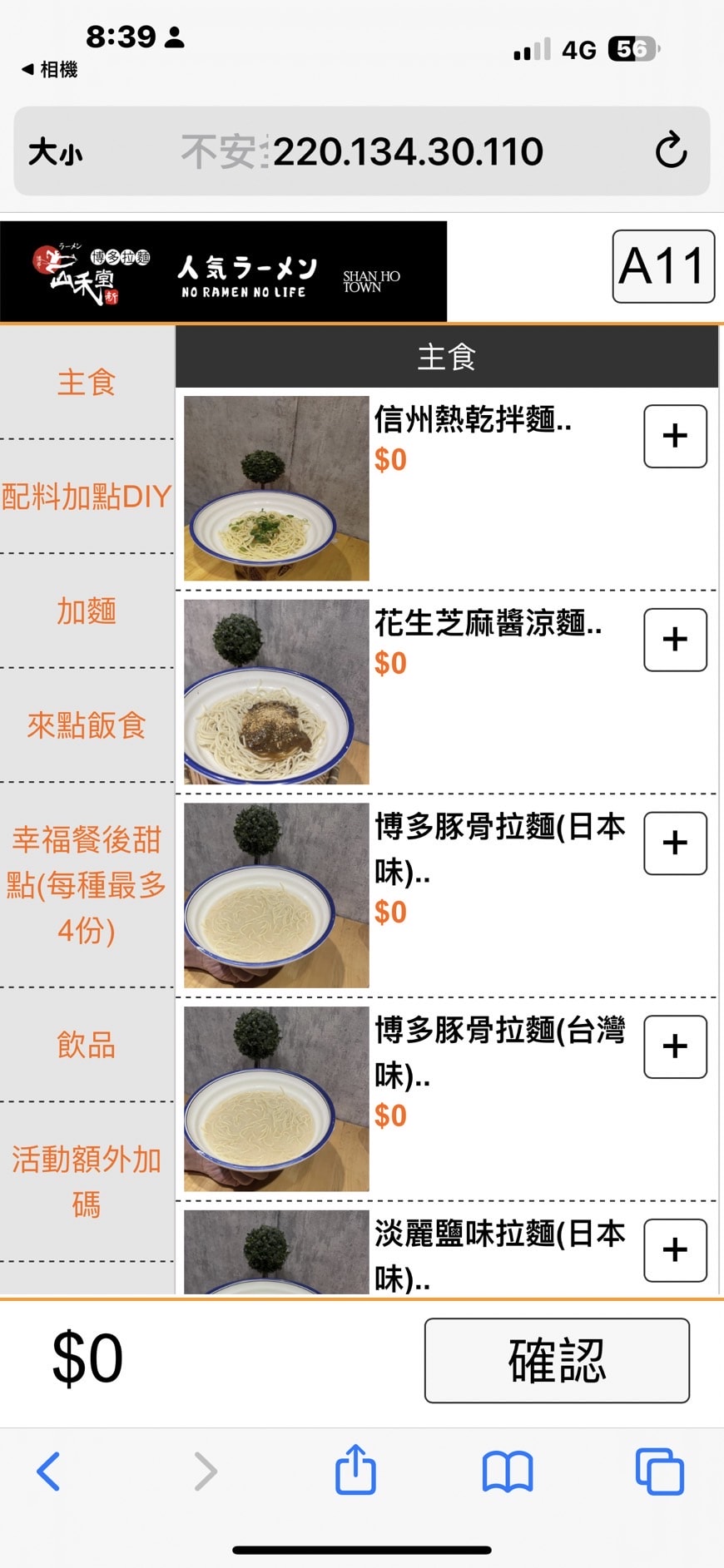Go back to the previous page
This screenshot has width=724, height=1568.
point(48,1472)
